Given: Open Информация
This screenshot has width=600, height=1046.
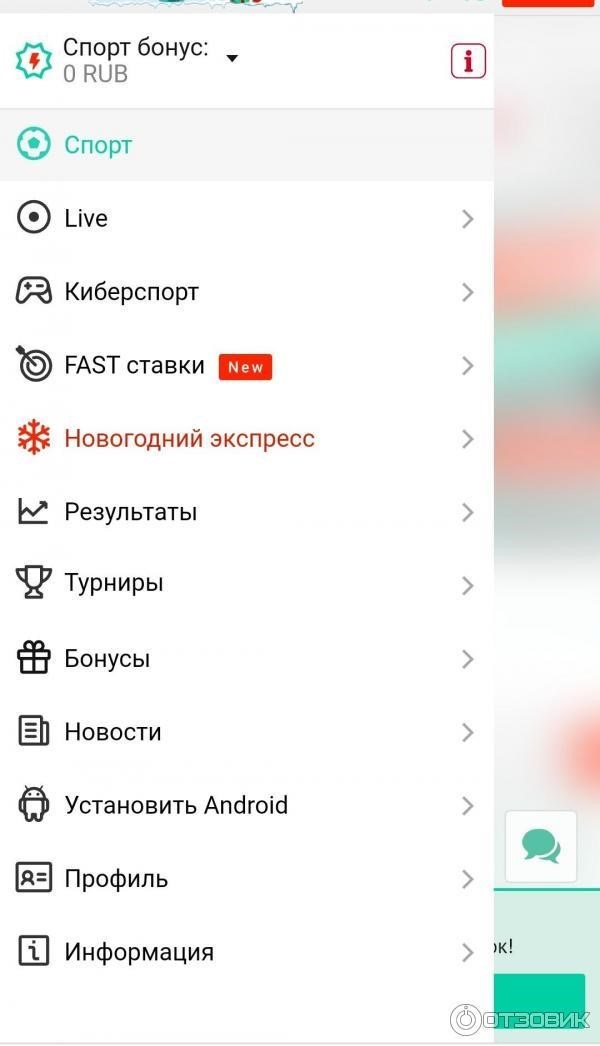Looking at the screenshot, I should pyautogui.click(x=139, y=952).
